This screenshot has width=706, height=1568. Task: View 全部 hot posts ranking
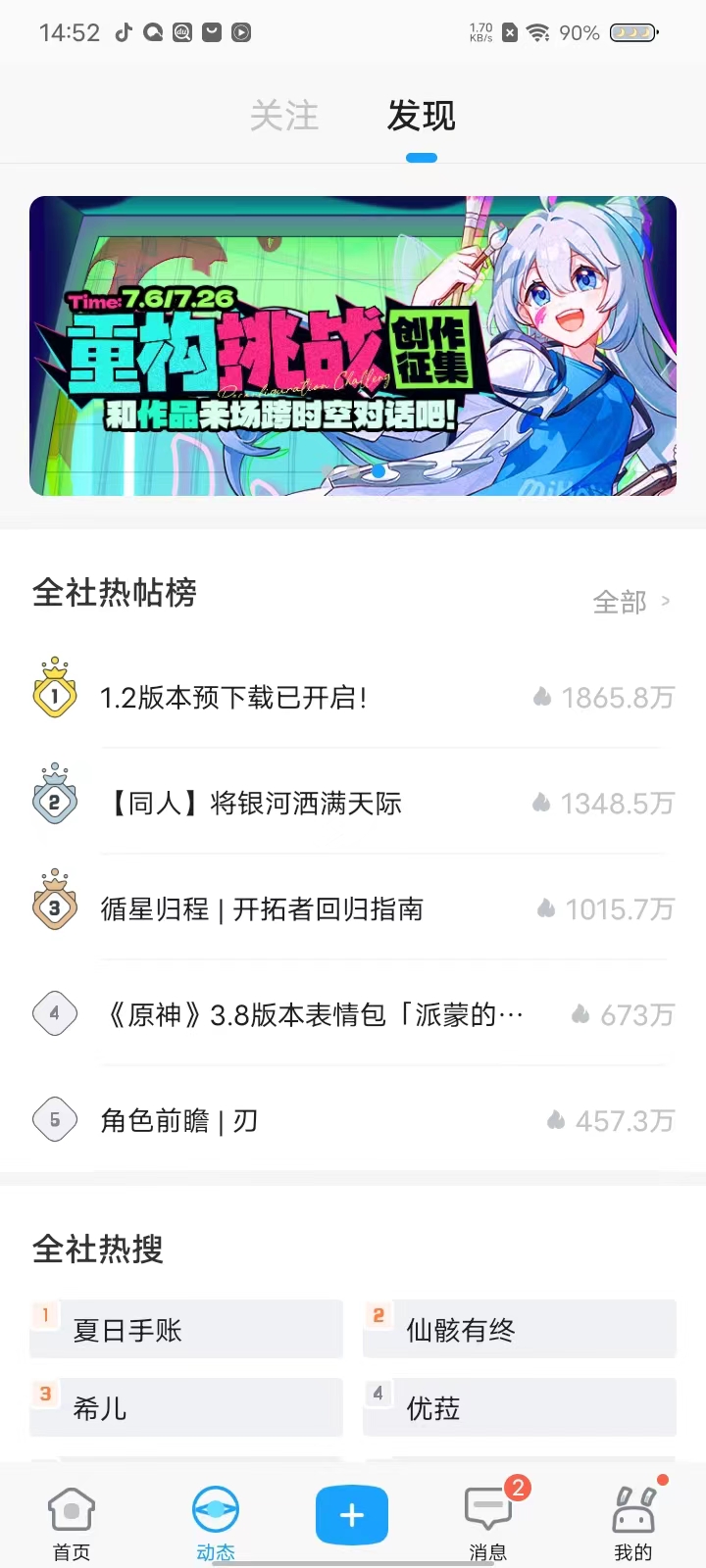coord(630,602)
